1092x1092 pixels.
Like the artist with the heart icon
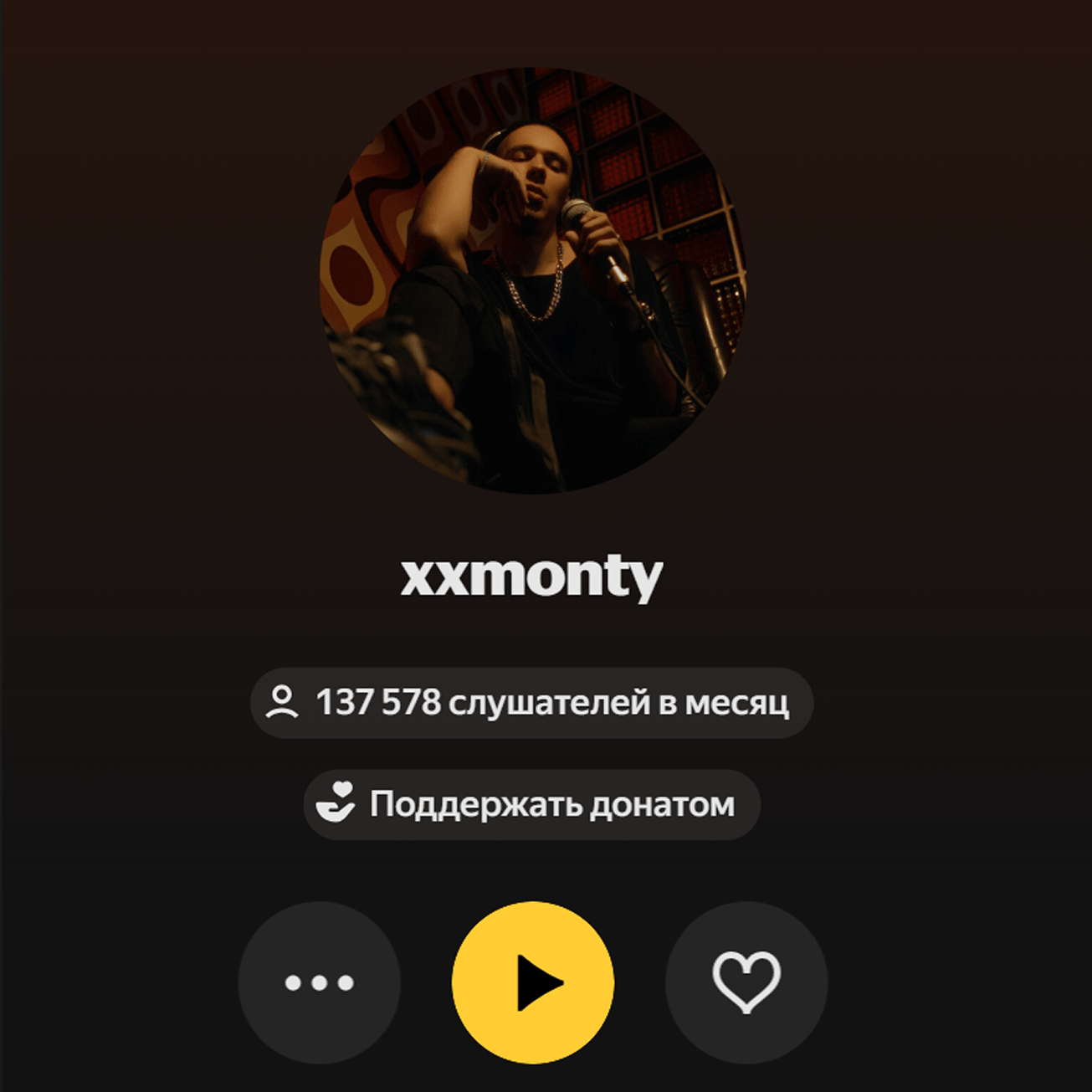[746, 982]
